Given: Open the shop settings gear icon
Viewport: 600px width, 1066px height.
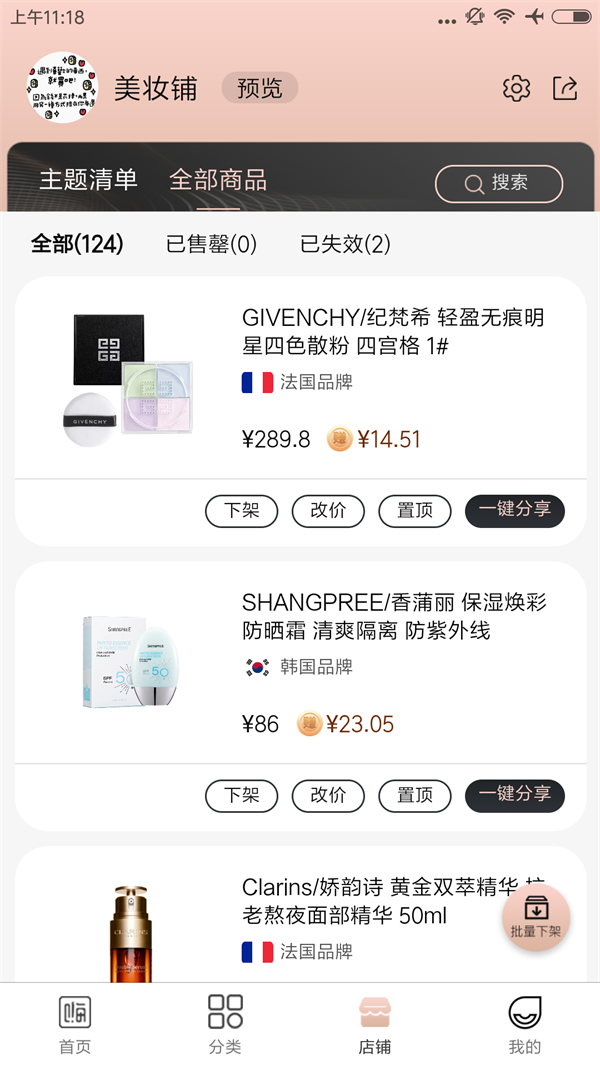Looking at the screenshot, I should [516, 88].
